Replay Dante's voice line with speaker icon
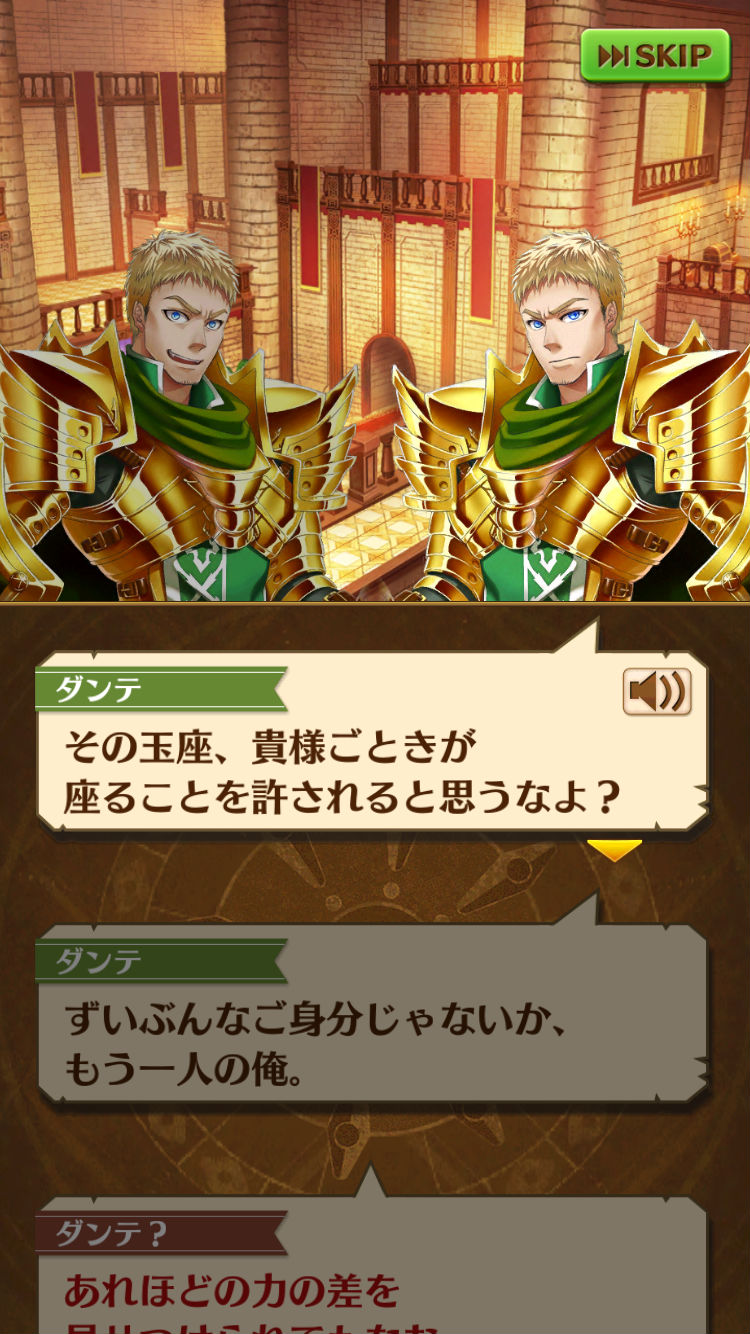Screen dimensions: 750x1334 coord(657,691)
